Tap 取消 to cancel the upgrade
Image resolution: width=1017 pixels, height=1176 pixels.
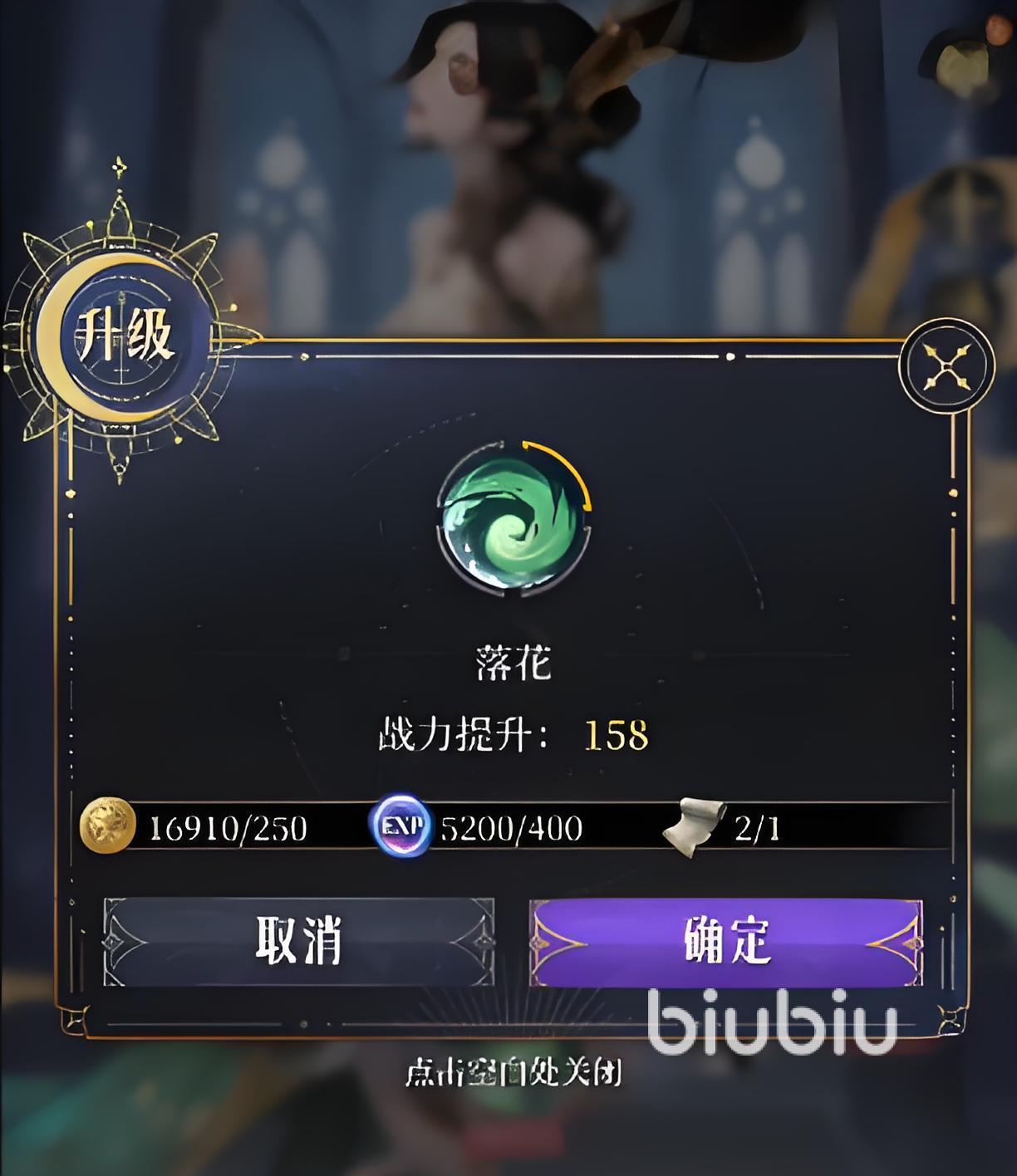coord(298,942)
